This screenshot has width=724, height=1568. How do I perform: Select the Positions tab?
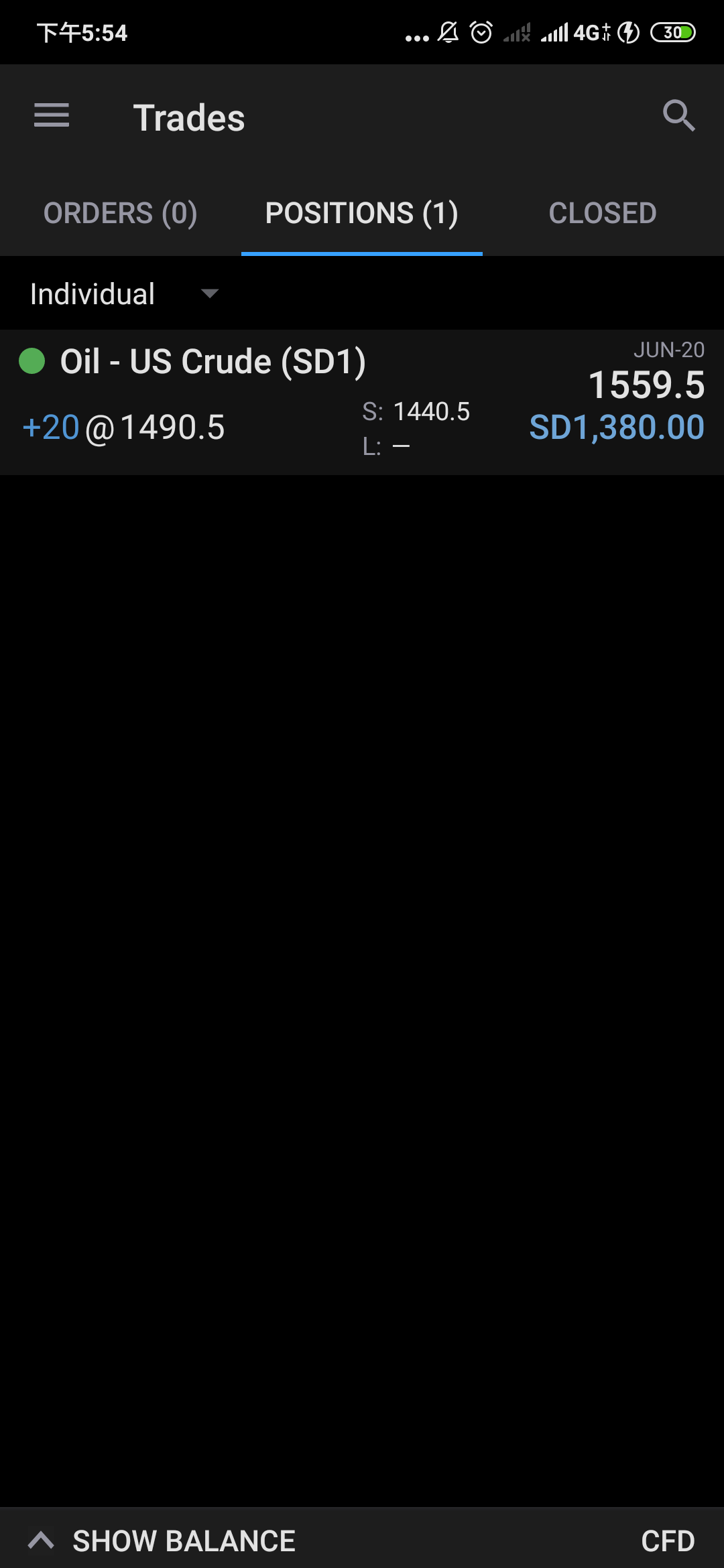click(362, 214)
